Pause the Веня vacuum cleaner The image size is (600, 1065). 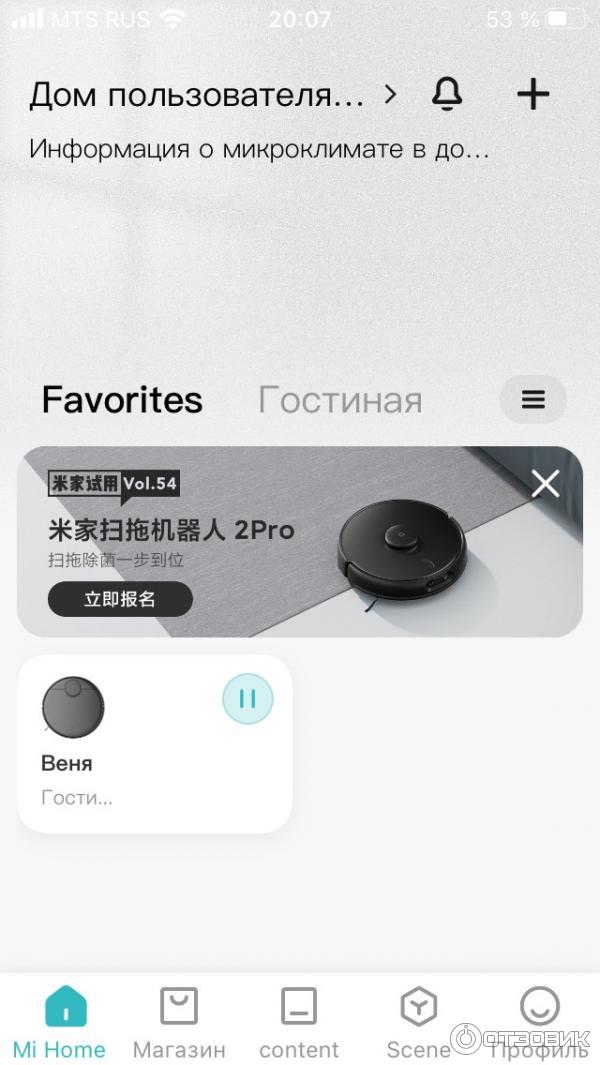(x=247, y=698)
